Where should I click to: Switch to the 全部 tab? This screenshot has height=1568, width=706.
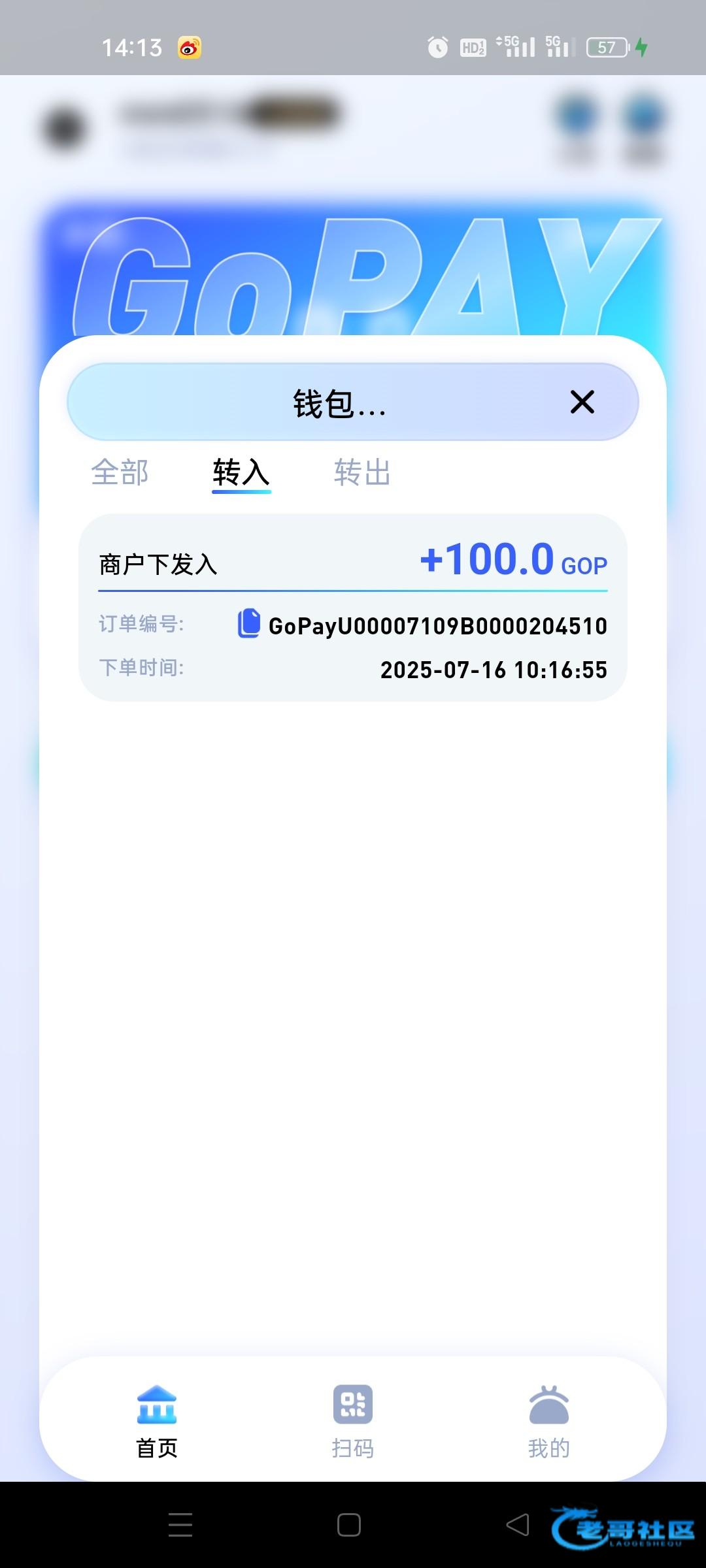click(x=120, y=472)
